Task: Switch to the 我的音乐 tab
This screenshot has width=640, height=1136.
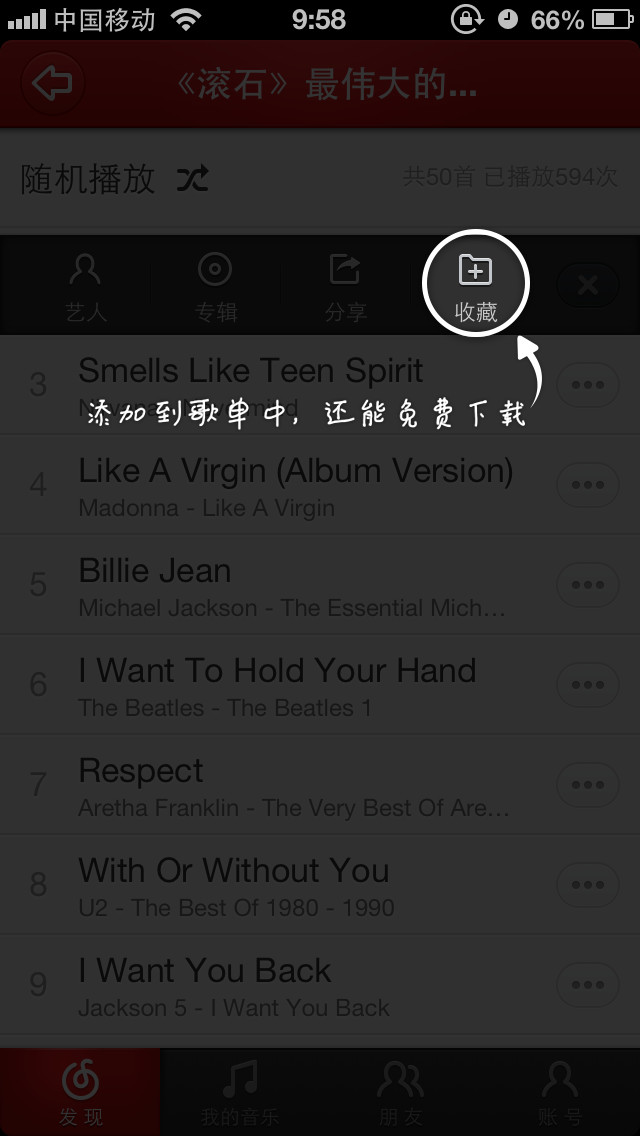Action: pos(240,1092)
